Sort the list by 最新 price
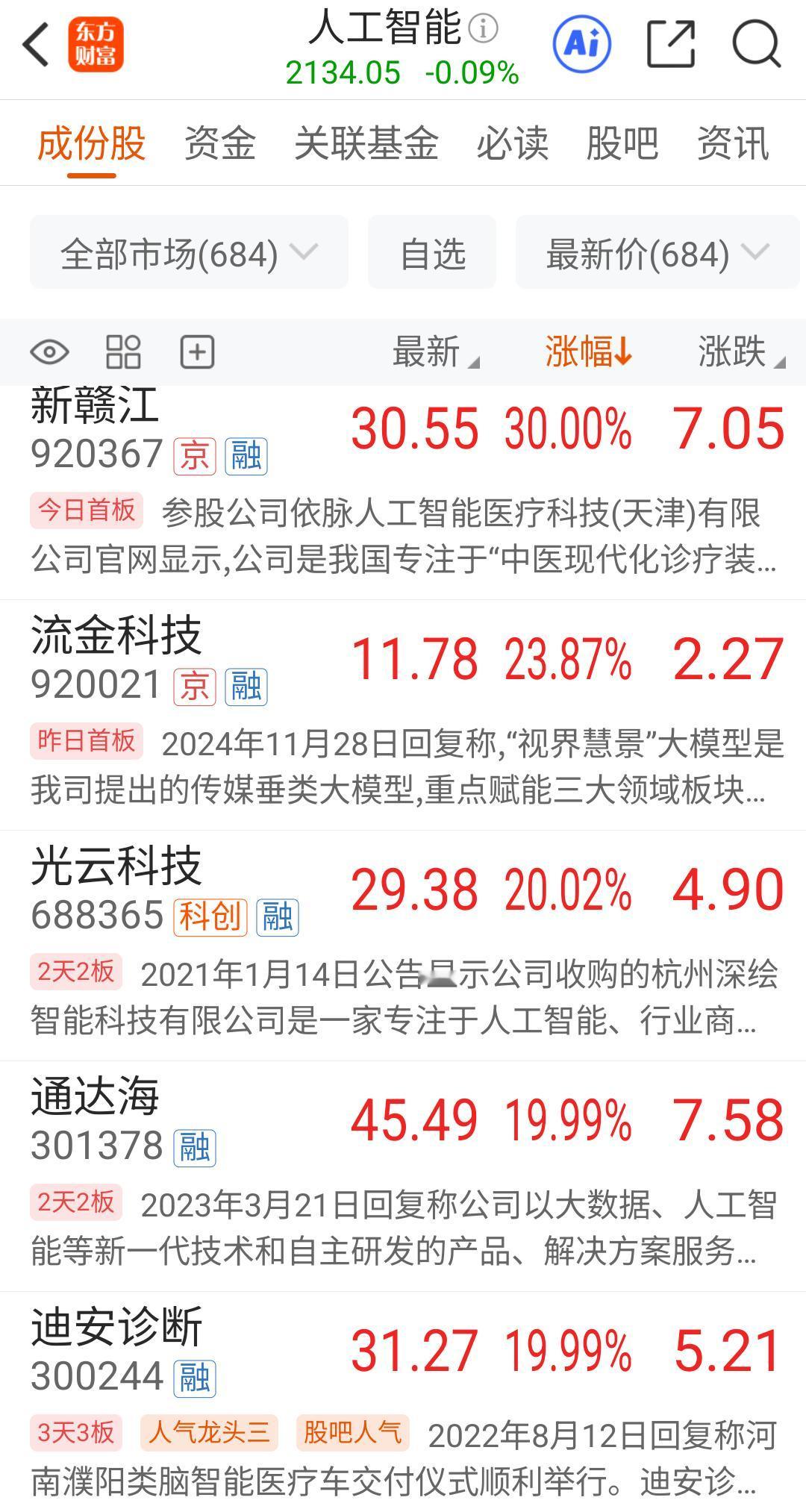Image resolution: width=806 pixels, height=1512 pixels. (x=436, y=352)
